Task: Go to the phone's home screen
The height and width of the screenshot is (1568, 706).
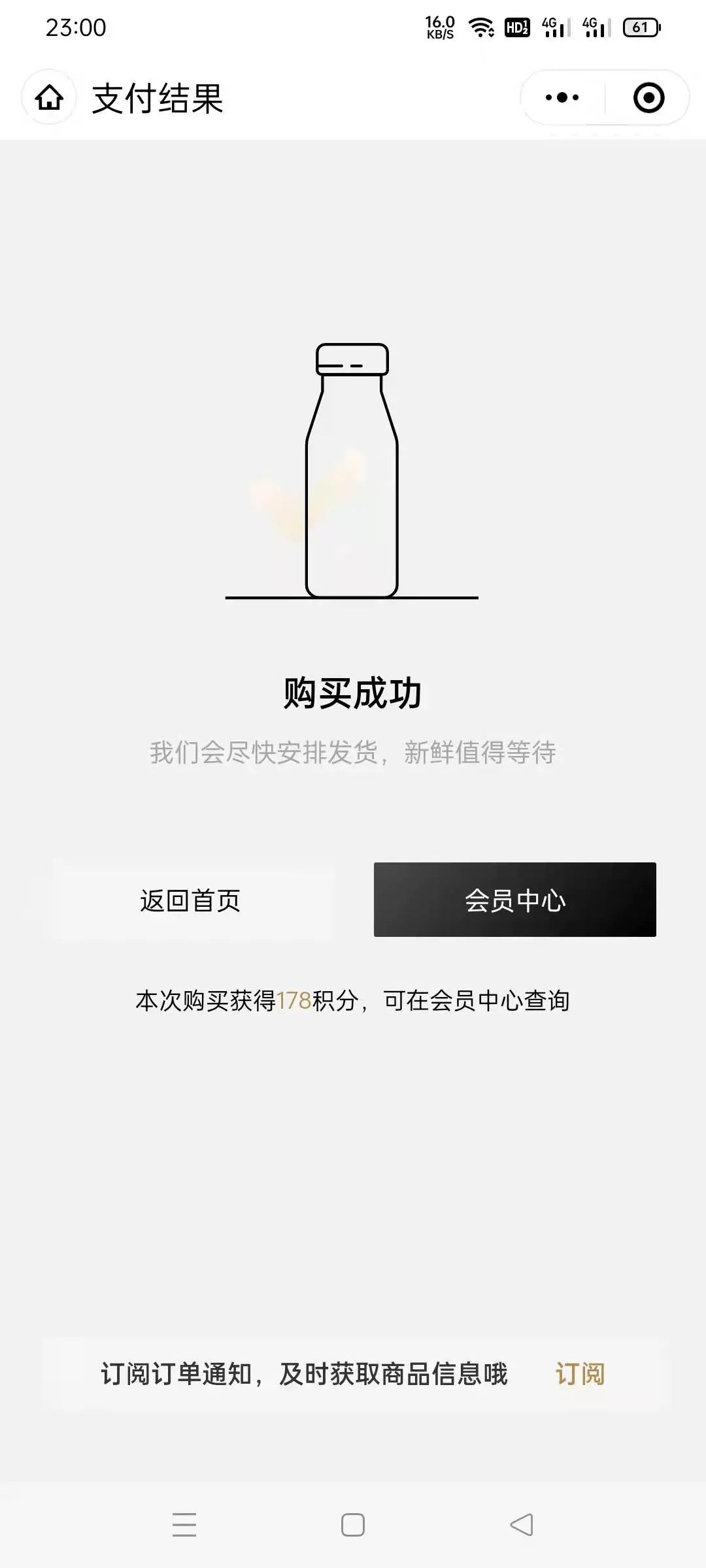Action: pyautogui.click(x=353, y=1525)
